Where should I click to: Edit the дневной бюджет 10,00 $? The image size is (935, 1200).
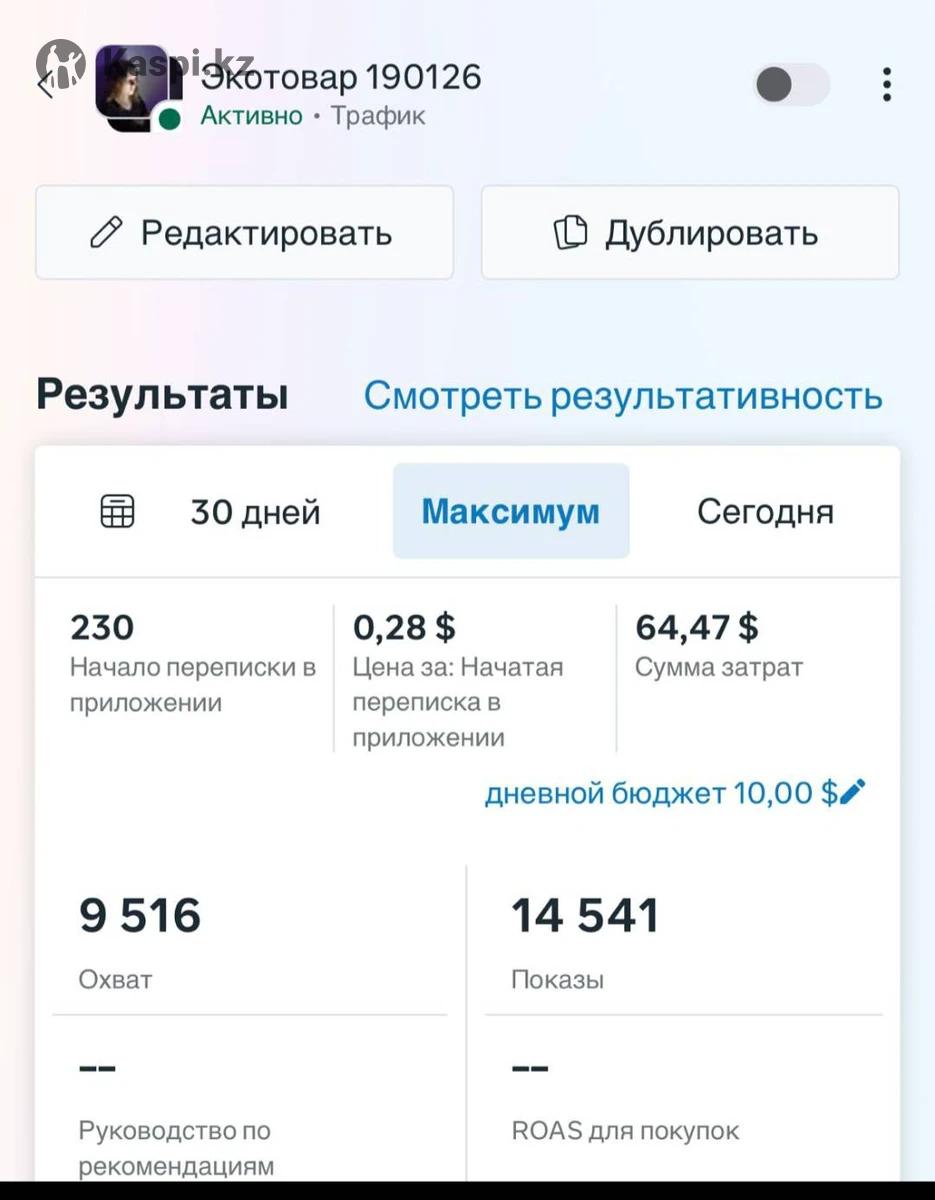click(850, 793)
